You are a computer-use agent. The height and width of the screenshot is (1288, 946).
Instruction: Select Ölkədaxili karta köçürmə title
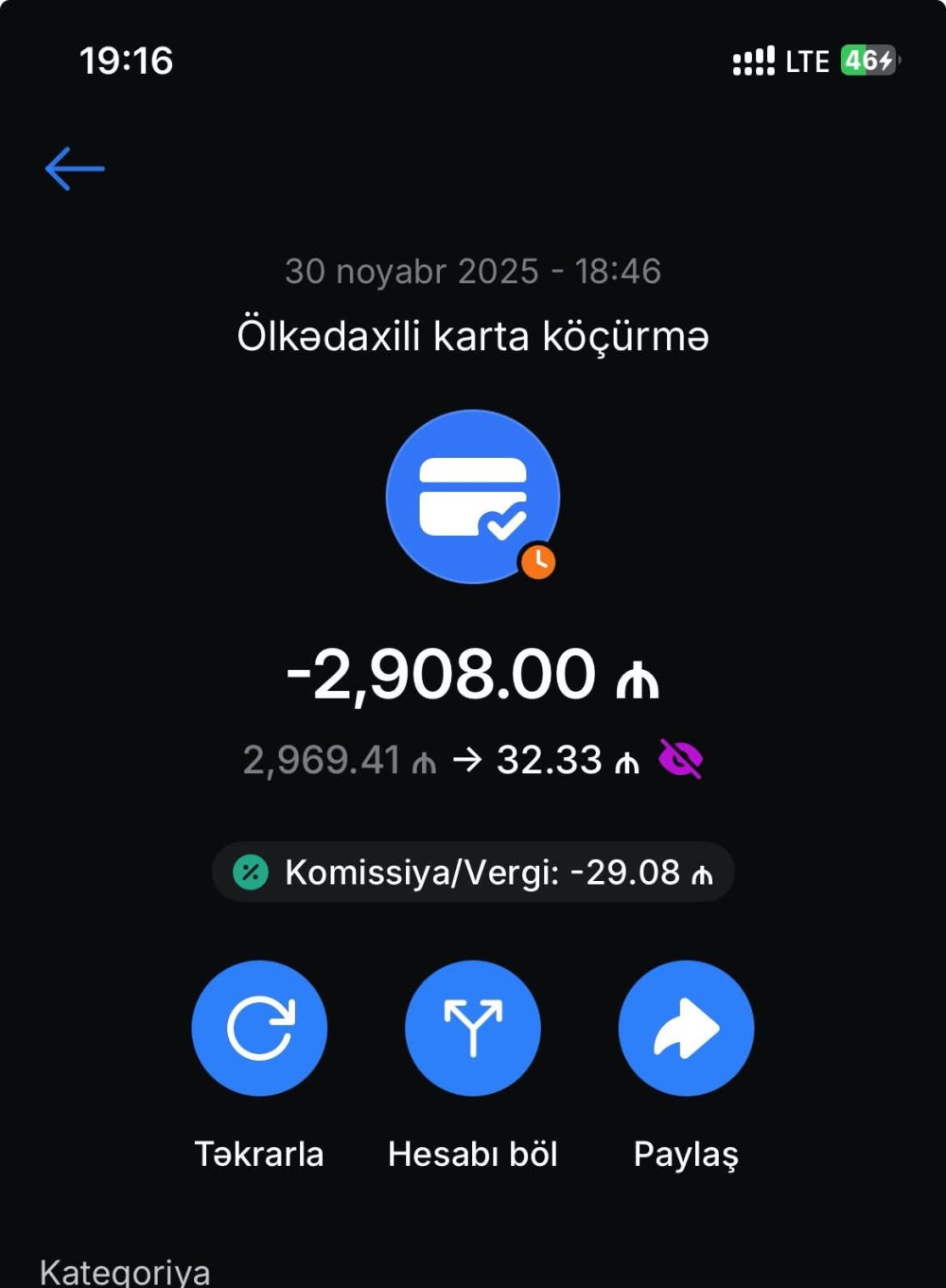pos(473,336)
